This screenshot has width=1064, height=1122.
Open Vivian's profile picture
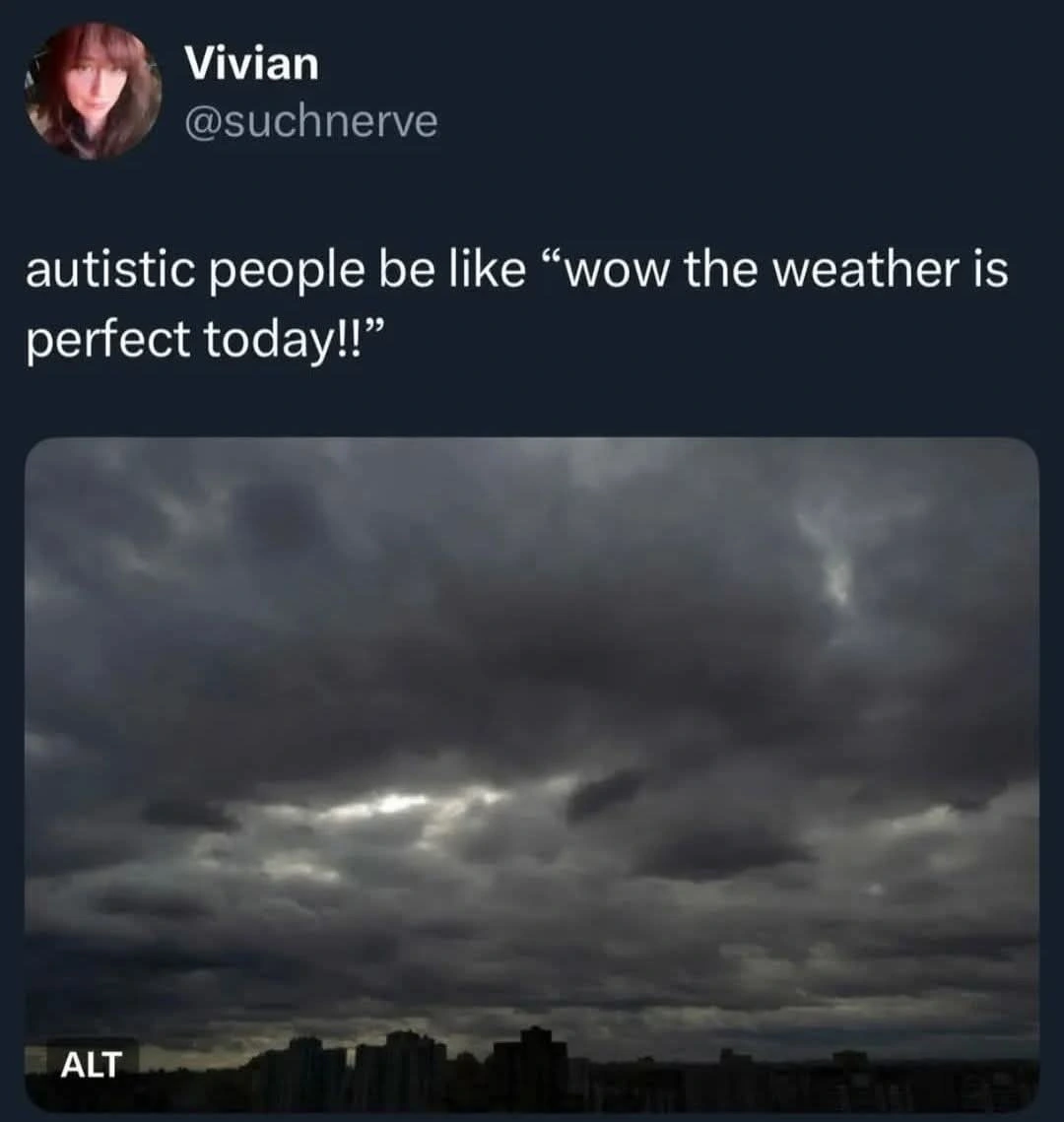click(x=93, y=91)
